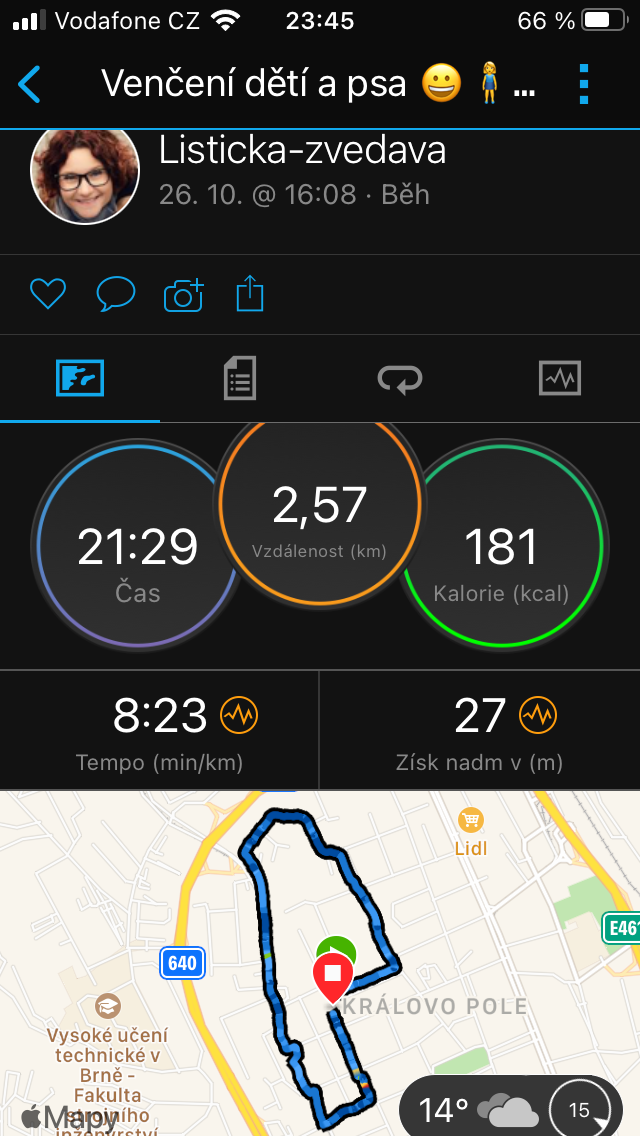
Task: Switch to the details list tab
Action: [240, 378]
